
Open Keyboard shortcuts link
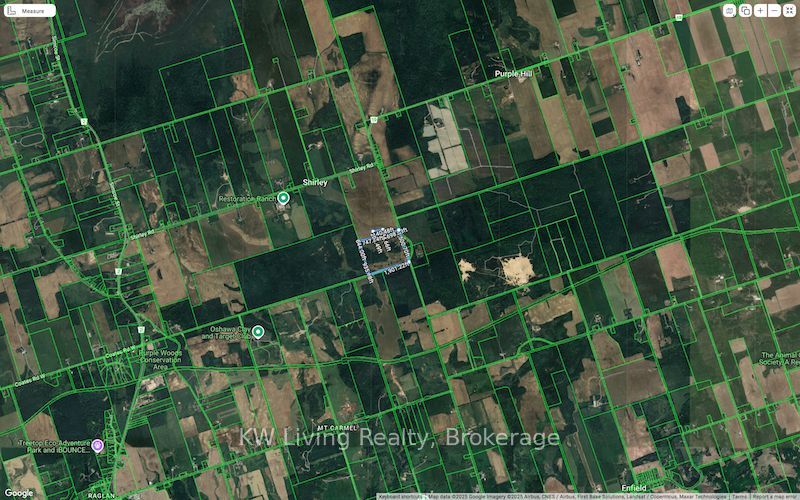(x=396, y=496)
